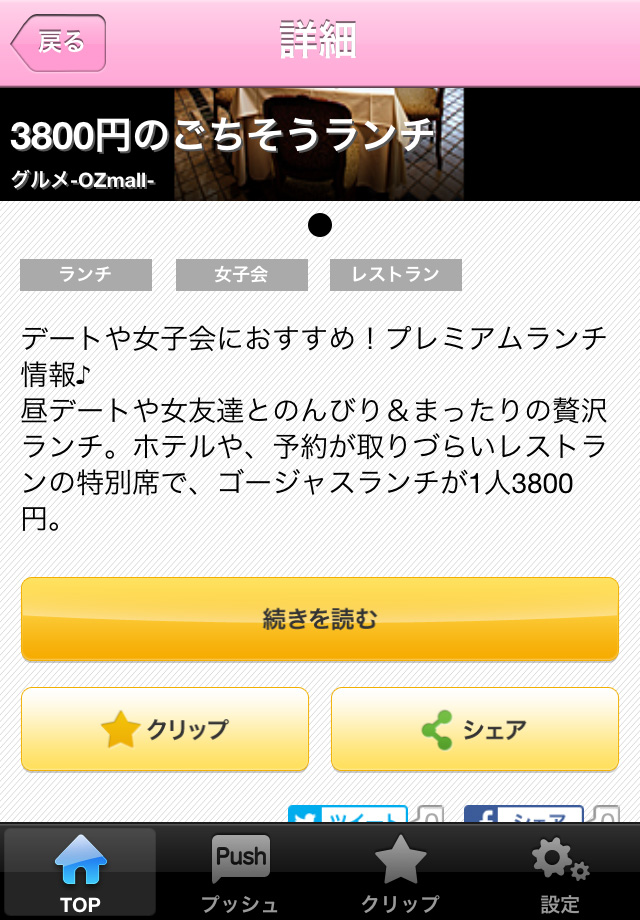Share this article on Facebook
This screenshot has width=640, height=920.
(523, 814)
